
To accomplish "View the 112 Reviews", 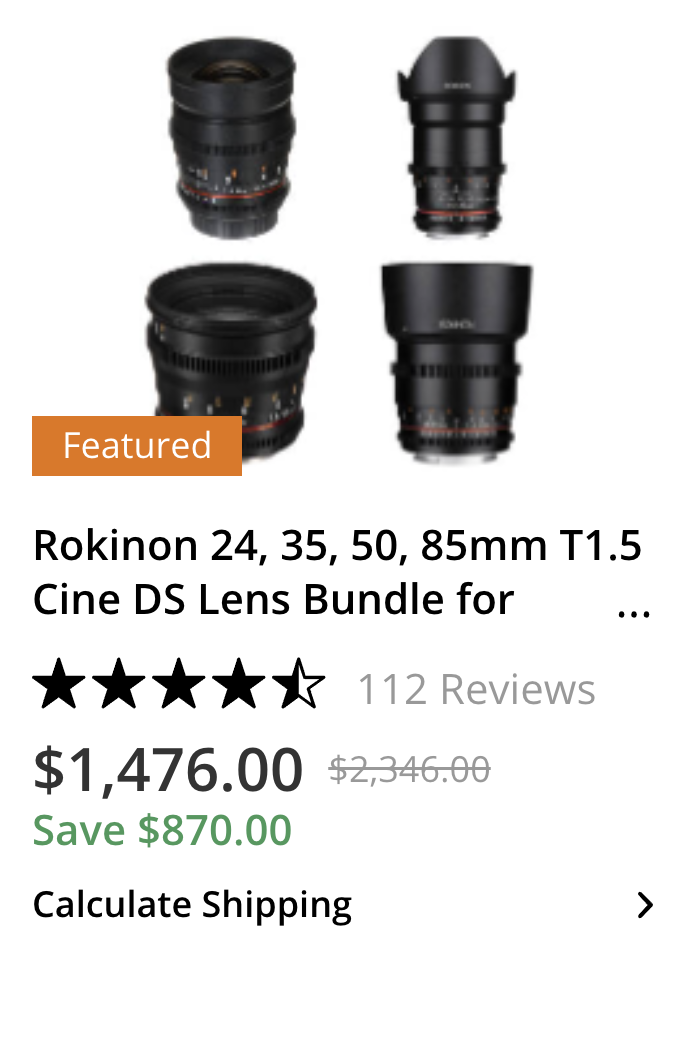I will pos(476,689).
